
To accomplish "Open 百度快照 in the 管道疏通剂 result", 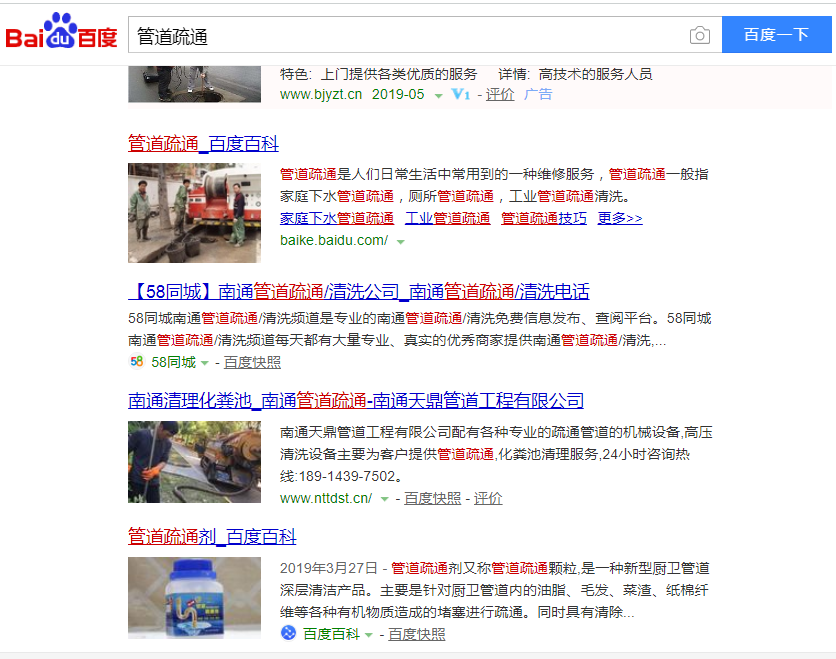I will (417, 634).
